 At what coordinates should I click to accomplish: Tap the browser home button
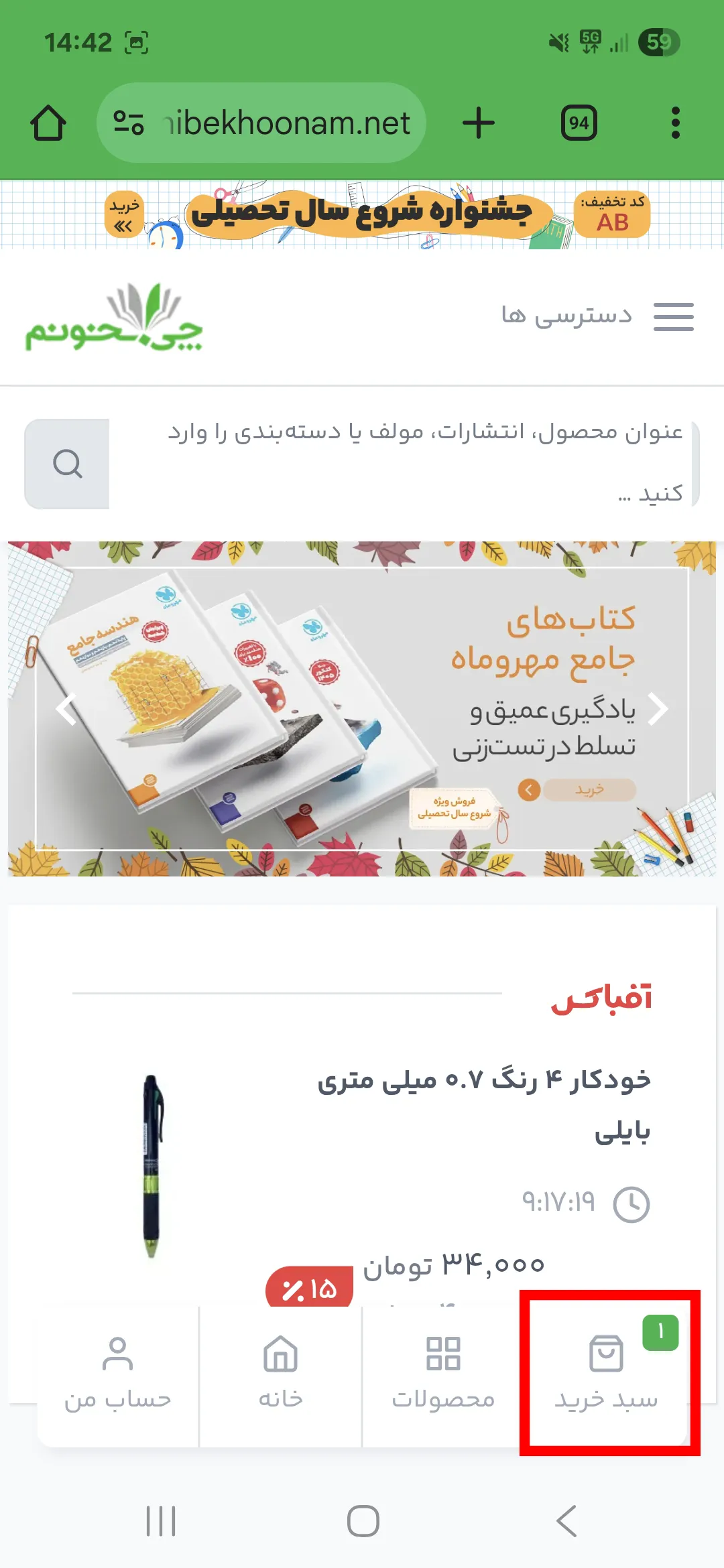[x=48, y=123]
